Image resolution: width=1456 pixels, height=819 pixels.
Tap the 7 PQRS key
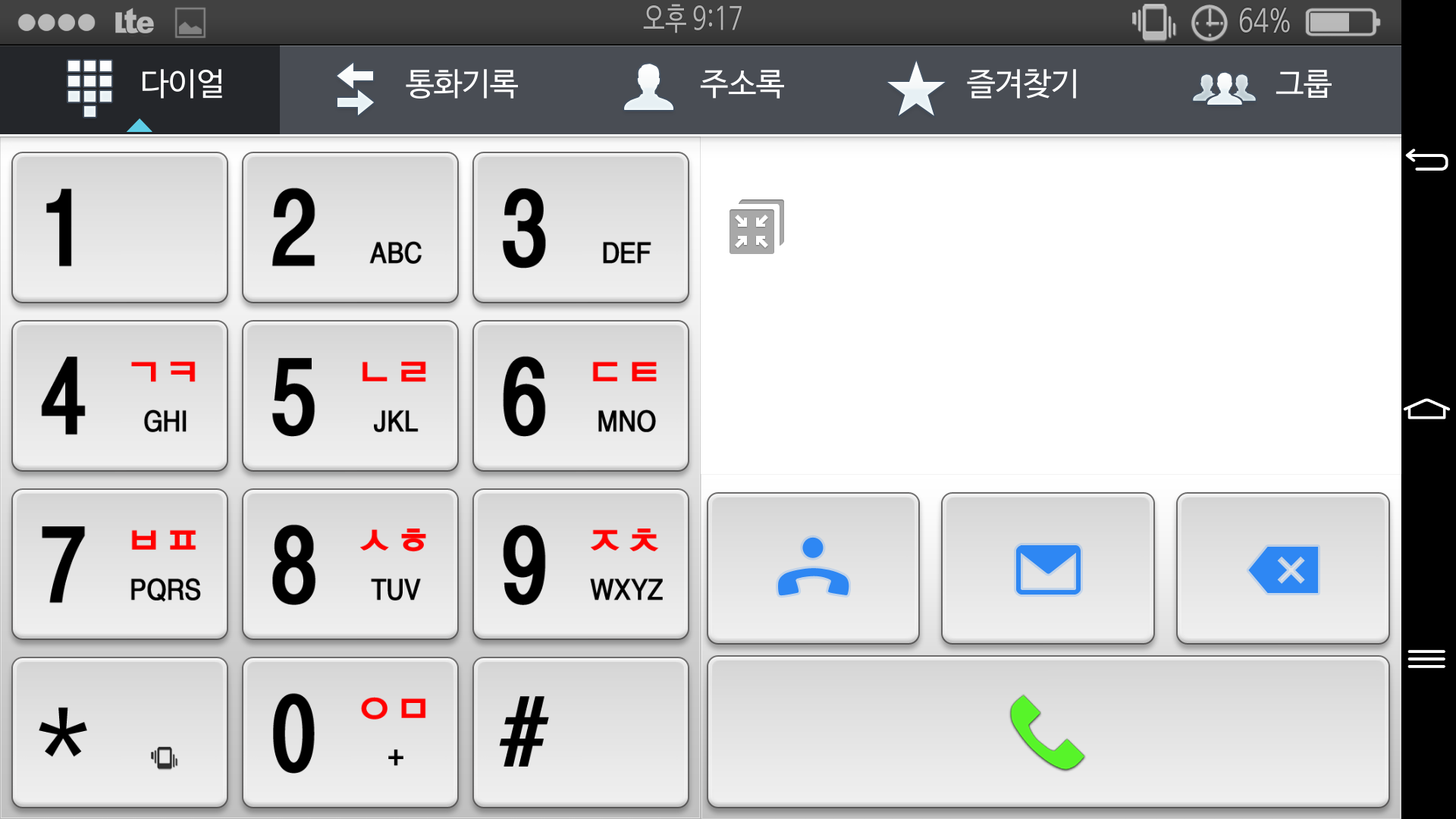coord(120,564)
